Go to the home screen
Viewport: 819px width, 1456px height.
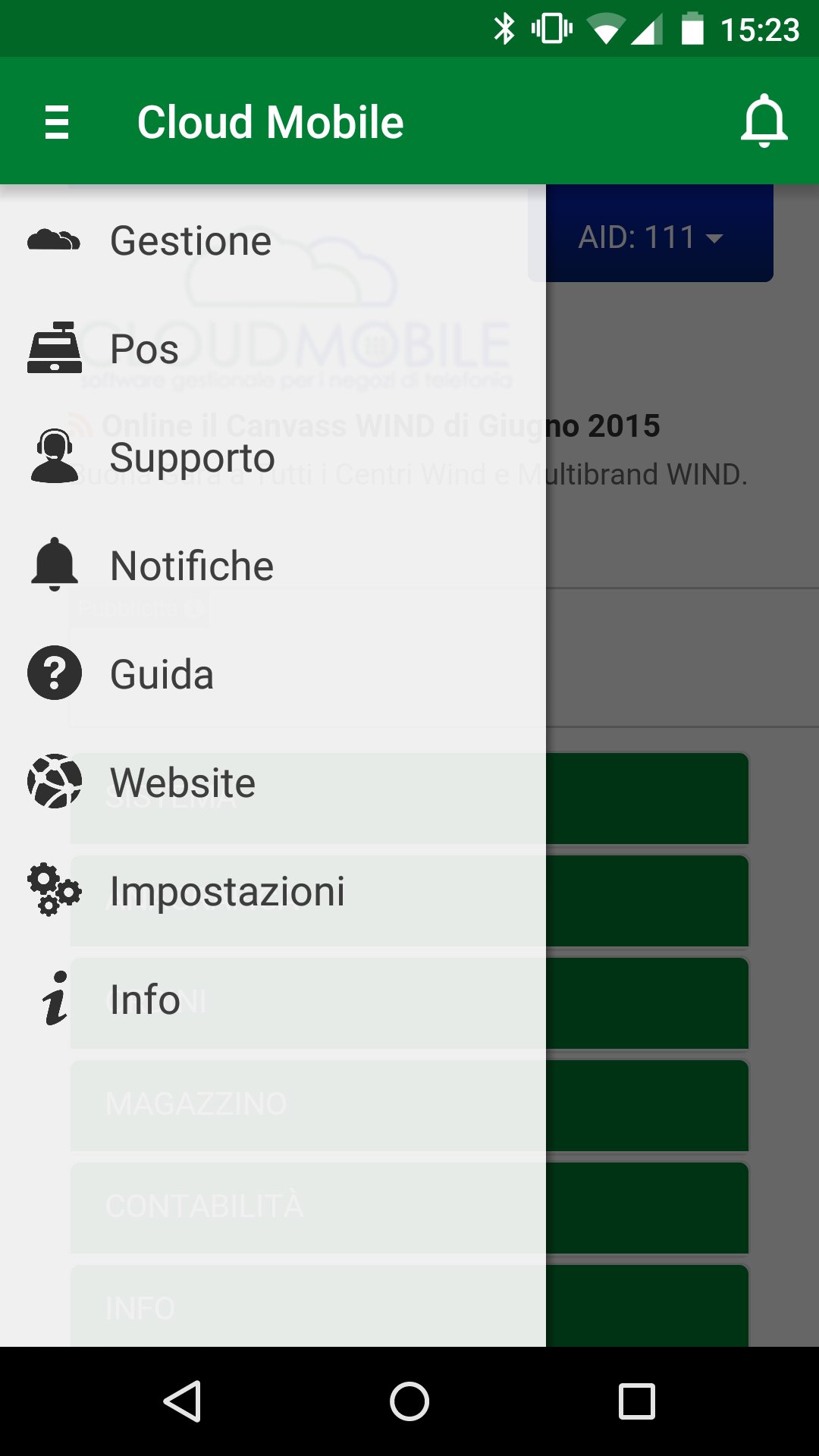pos(409,1401)
